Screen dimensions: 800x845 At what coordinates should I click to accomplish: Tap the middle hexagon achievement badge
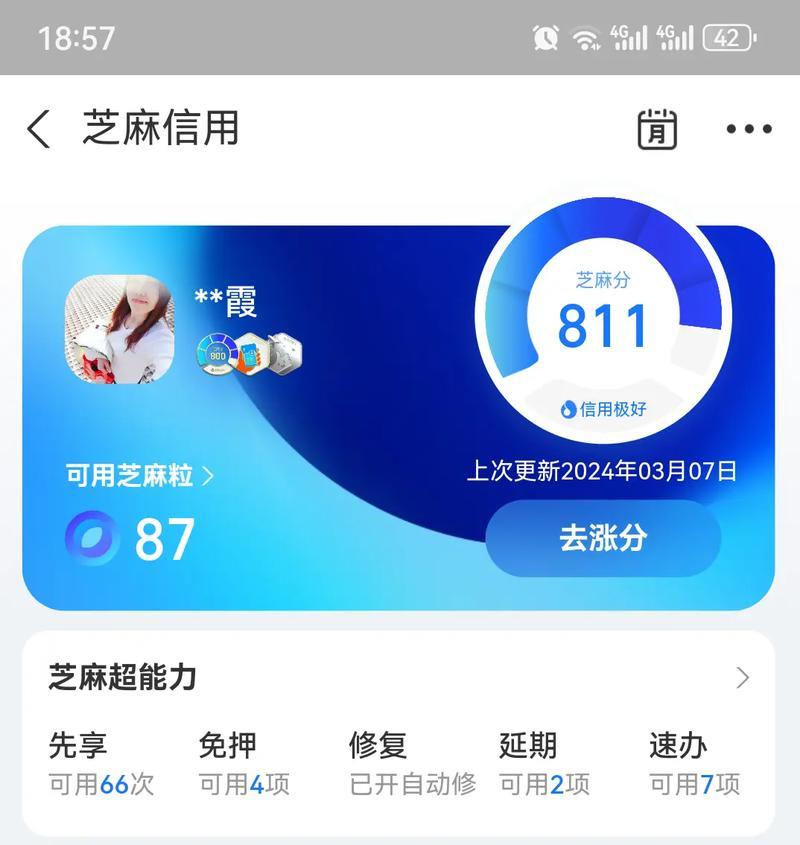(x=251, y=353)
